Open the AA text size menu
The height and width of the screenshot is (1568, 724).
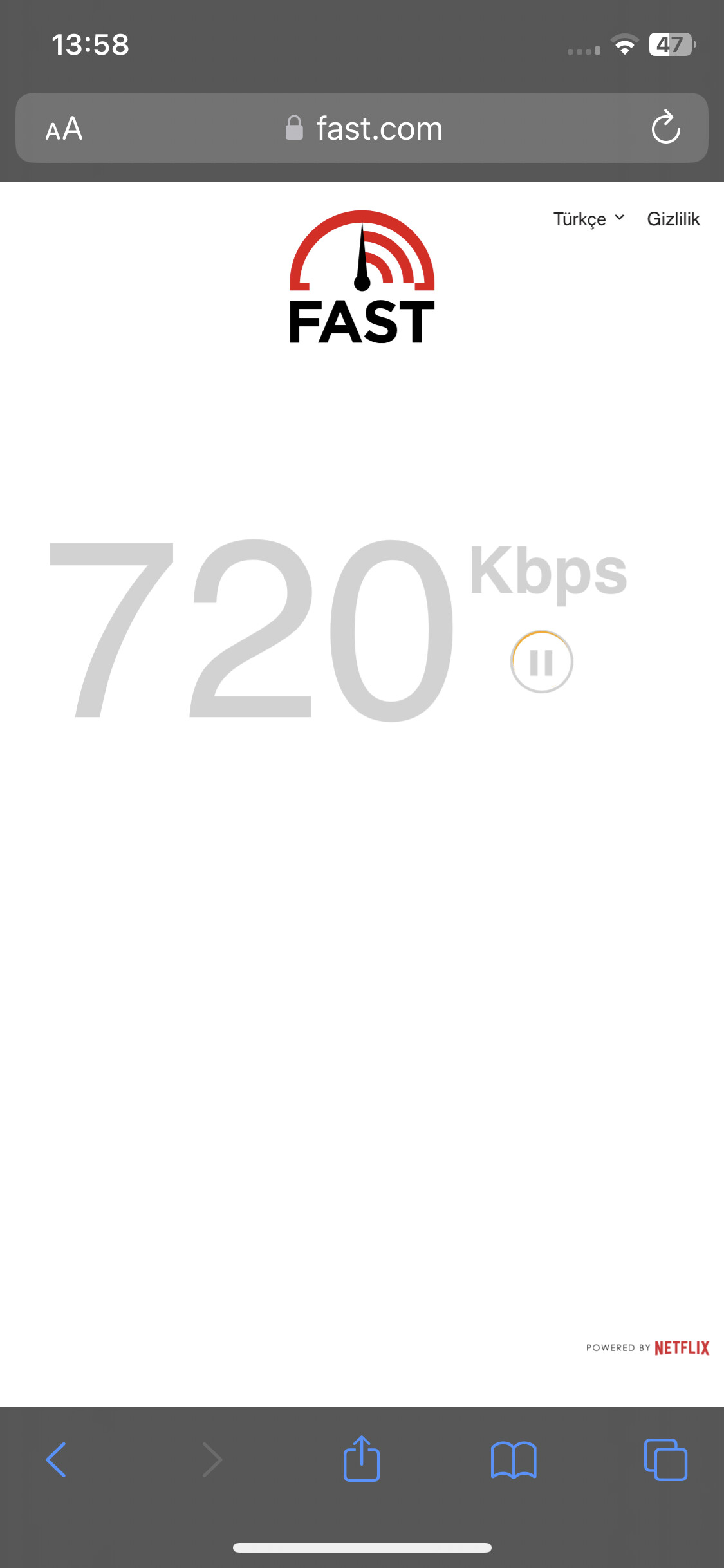[x=64, y=128]
